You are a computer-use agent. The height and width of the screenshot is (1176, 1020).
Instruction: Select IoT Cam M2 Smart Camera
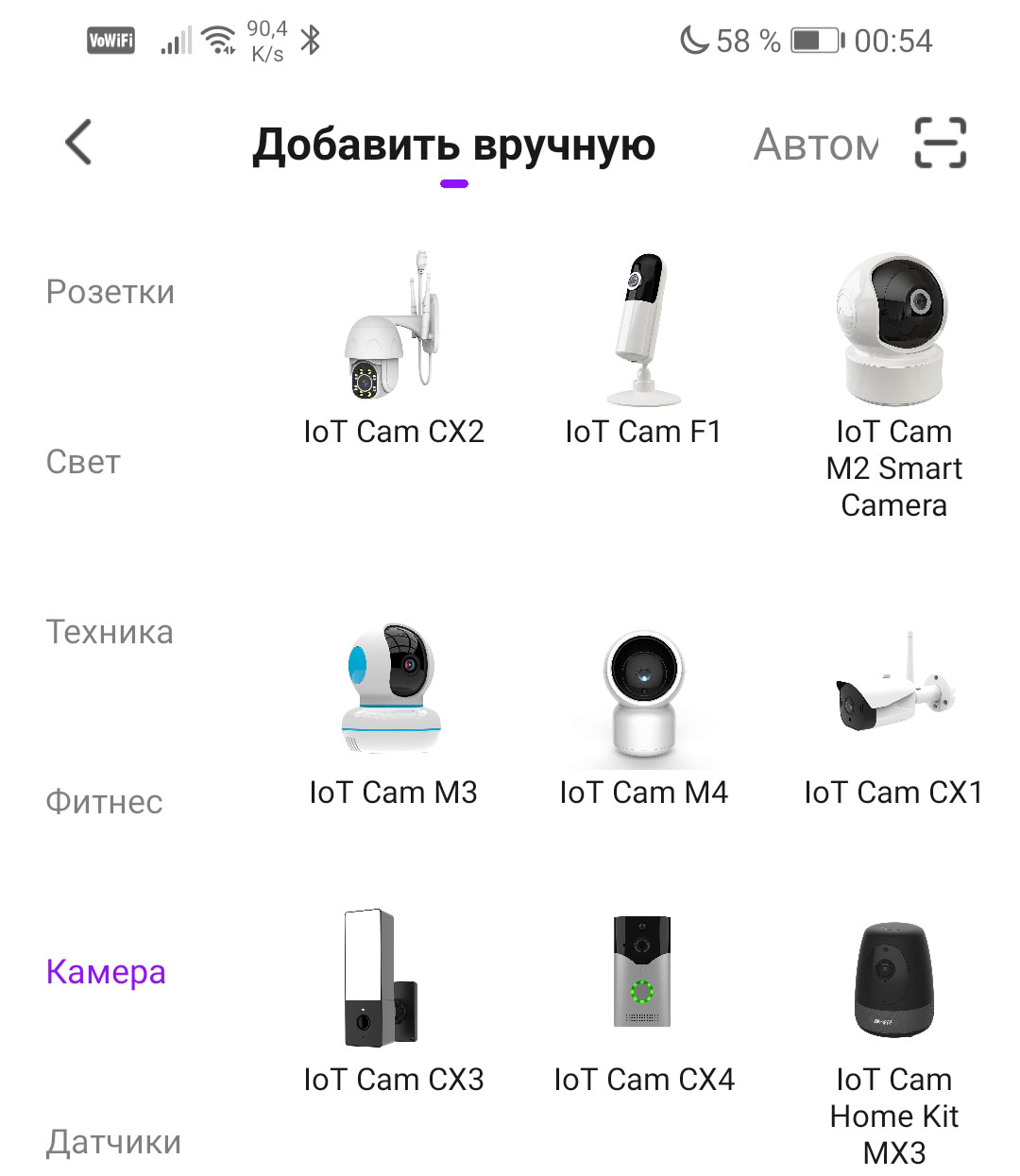pos(893,378)
